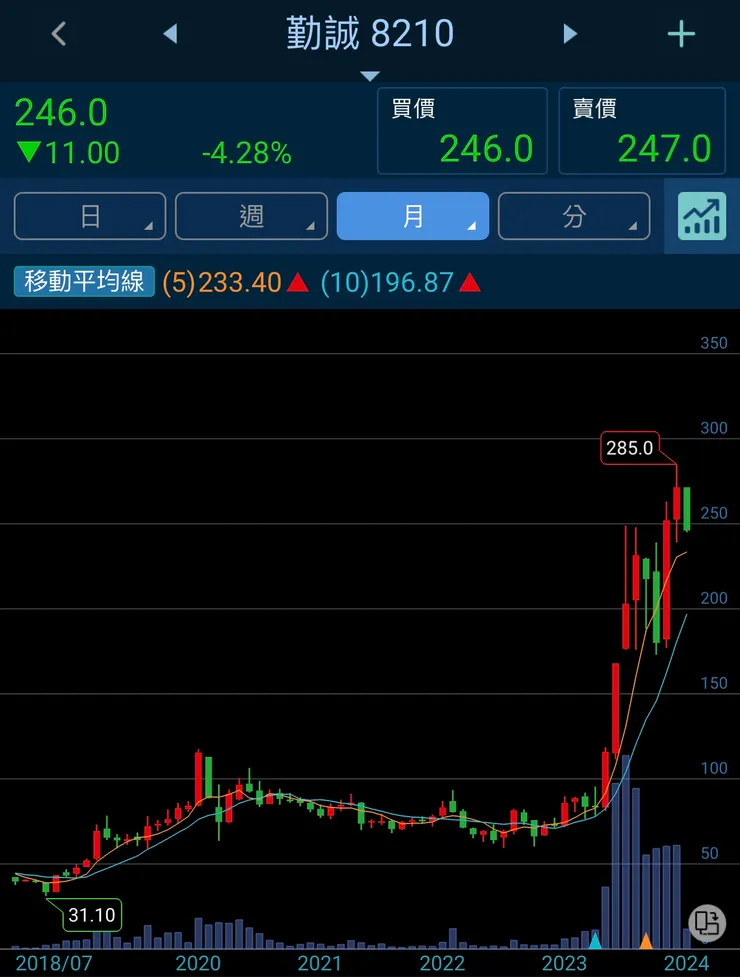Image resolution: width=740 pixels, height=977 pixels.
Task: Switch to the 分 minute chart
Action: pos(574,216)
